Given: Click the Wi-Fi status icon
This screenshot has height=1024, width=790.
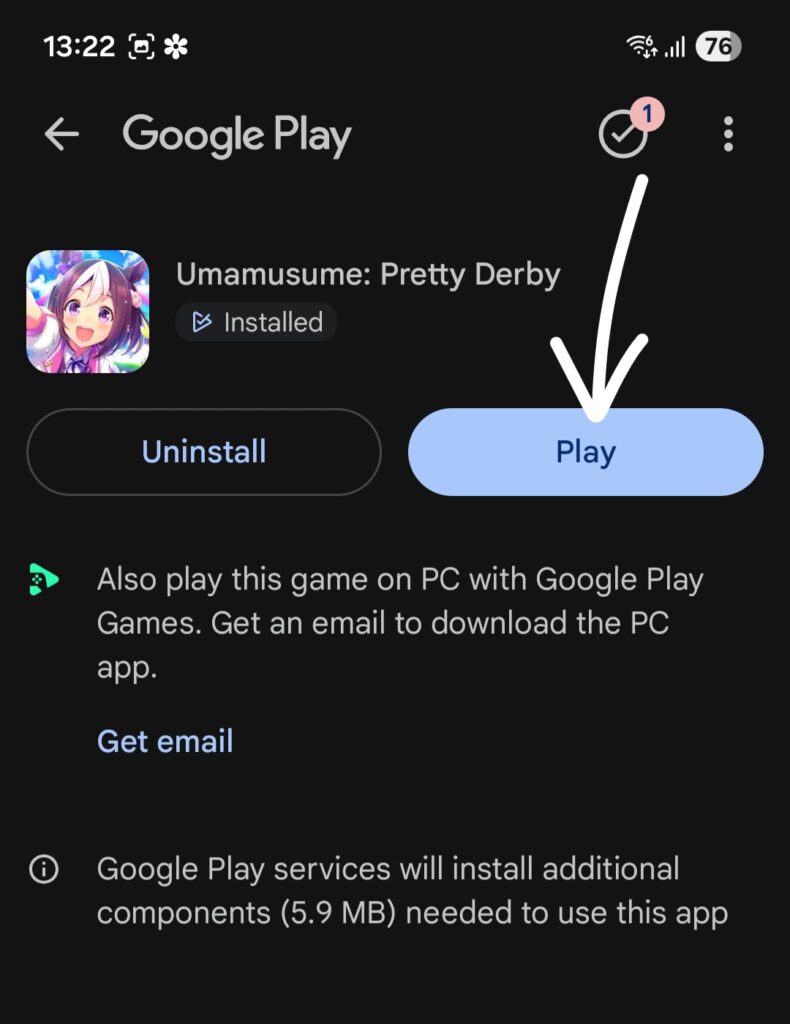Looking at the screenshot, I should (638, 44).
